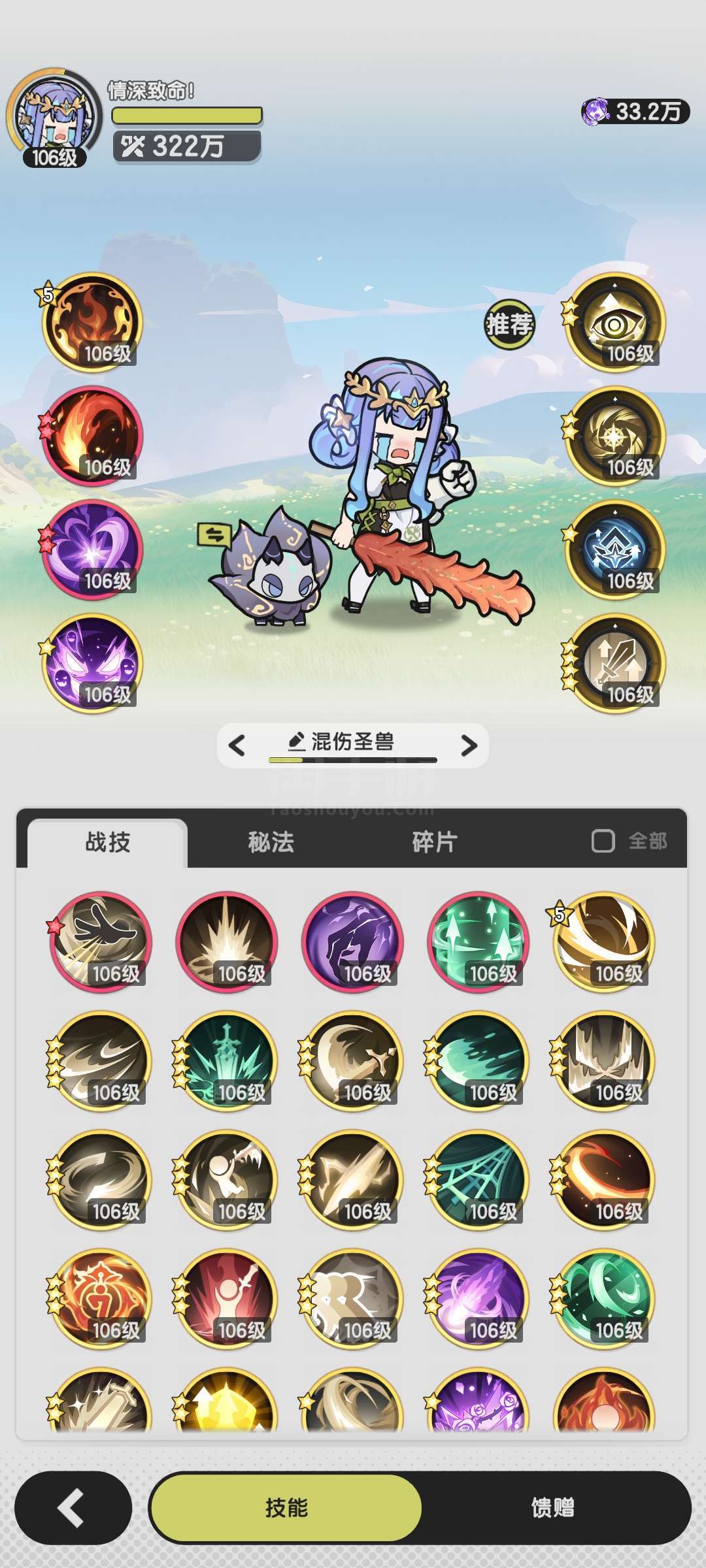Tap the swap icon beside the pet
706x1568 pixels.
pos(215,535)
